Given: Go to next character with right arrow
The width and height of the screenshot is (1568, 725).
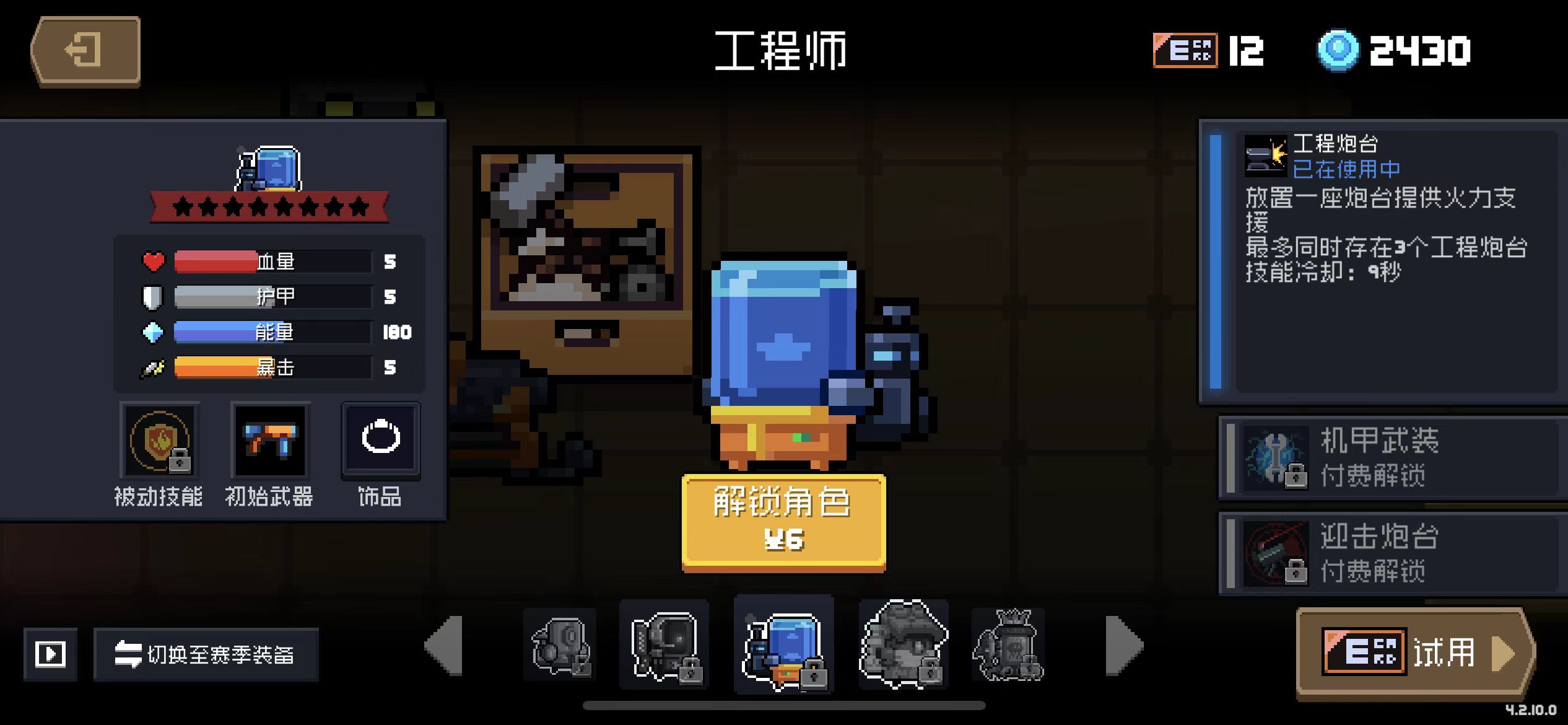Looking at the screenshot, I should (x=1123, y=645).
